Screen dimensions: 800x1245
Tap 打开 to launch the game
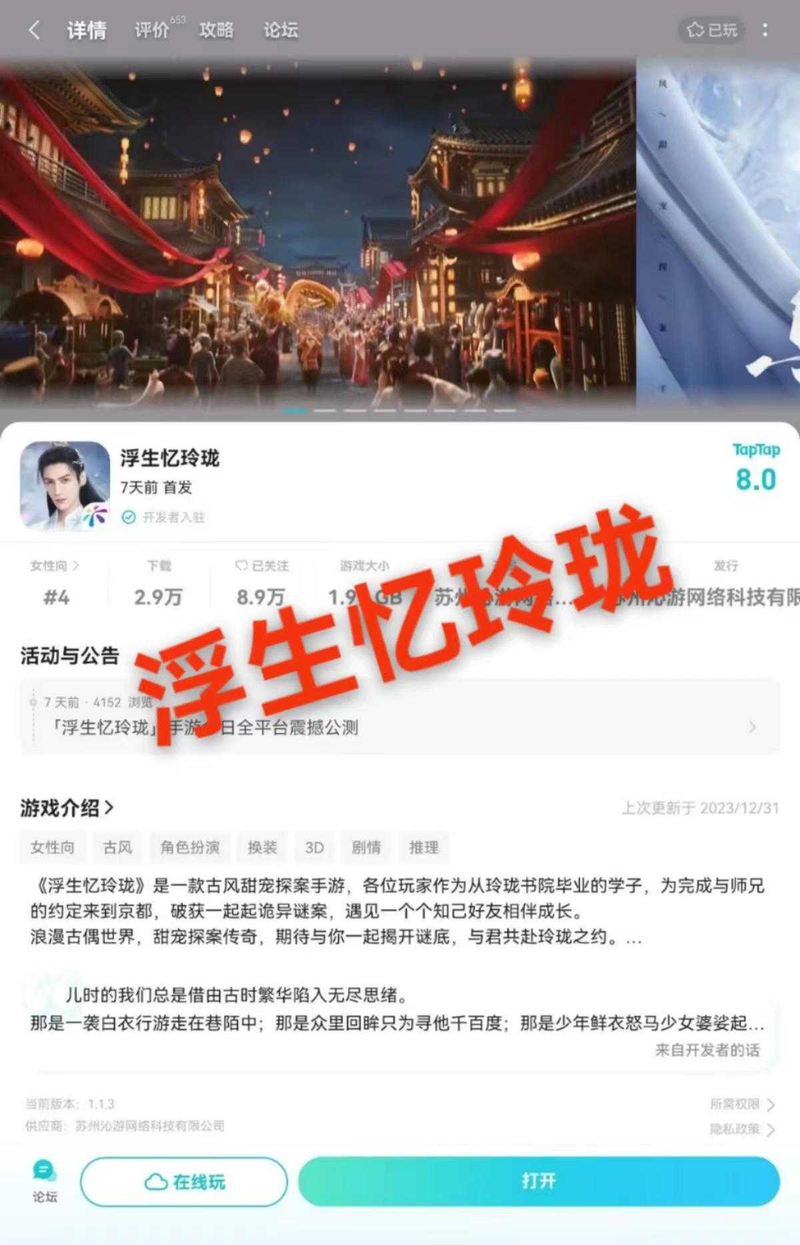538,1182
